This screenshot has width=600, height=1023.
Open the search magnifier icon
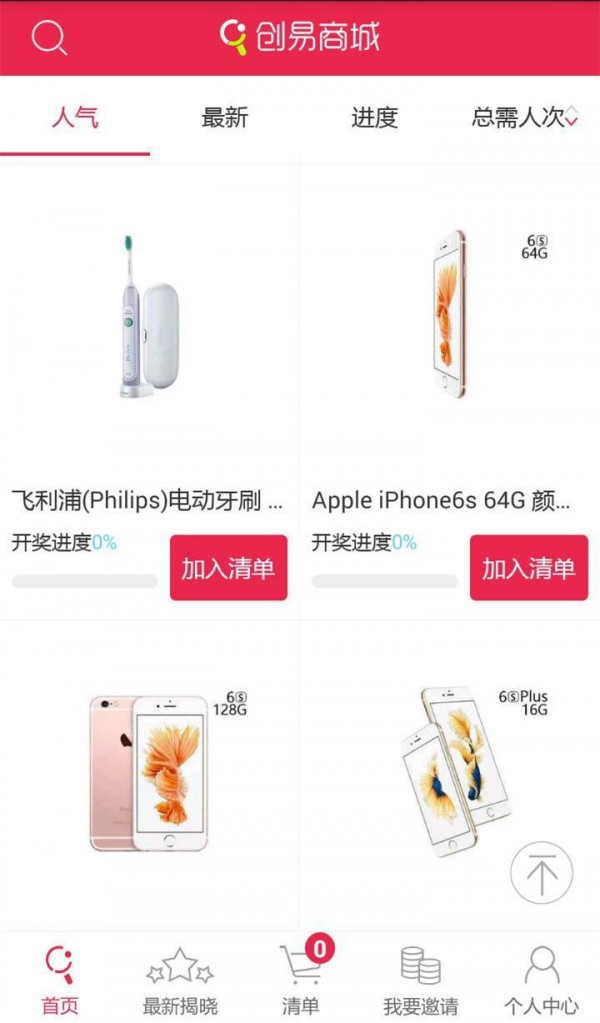coord(48,38)
